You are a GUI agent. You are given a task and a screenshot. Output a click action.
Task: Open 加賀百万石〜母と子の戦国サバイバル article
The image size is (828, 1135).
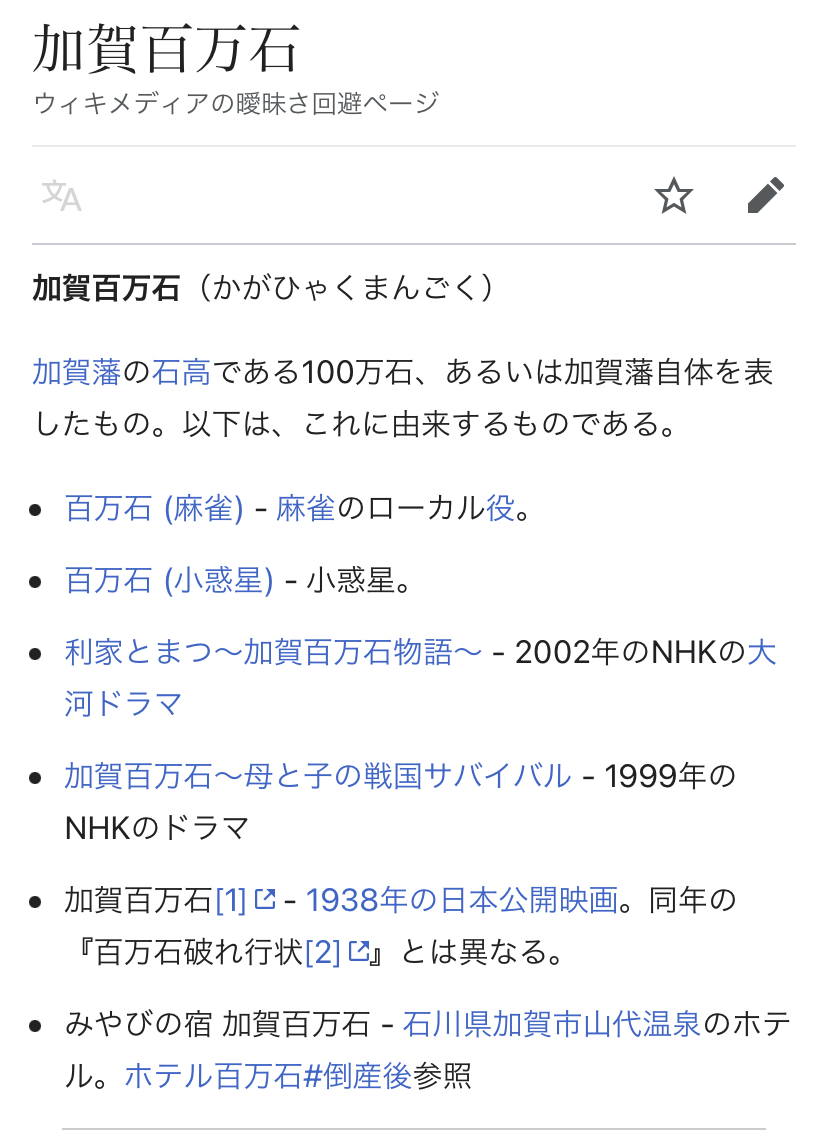coord(318,775)
